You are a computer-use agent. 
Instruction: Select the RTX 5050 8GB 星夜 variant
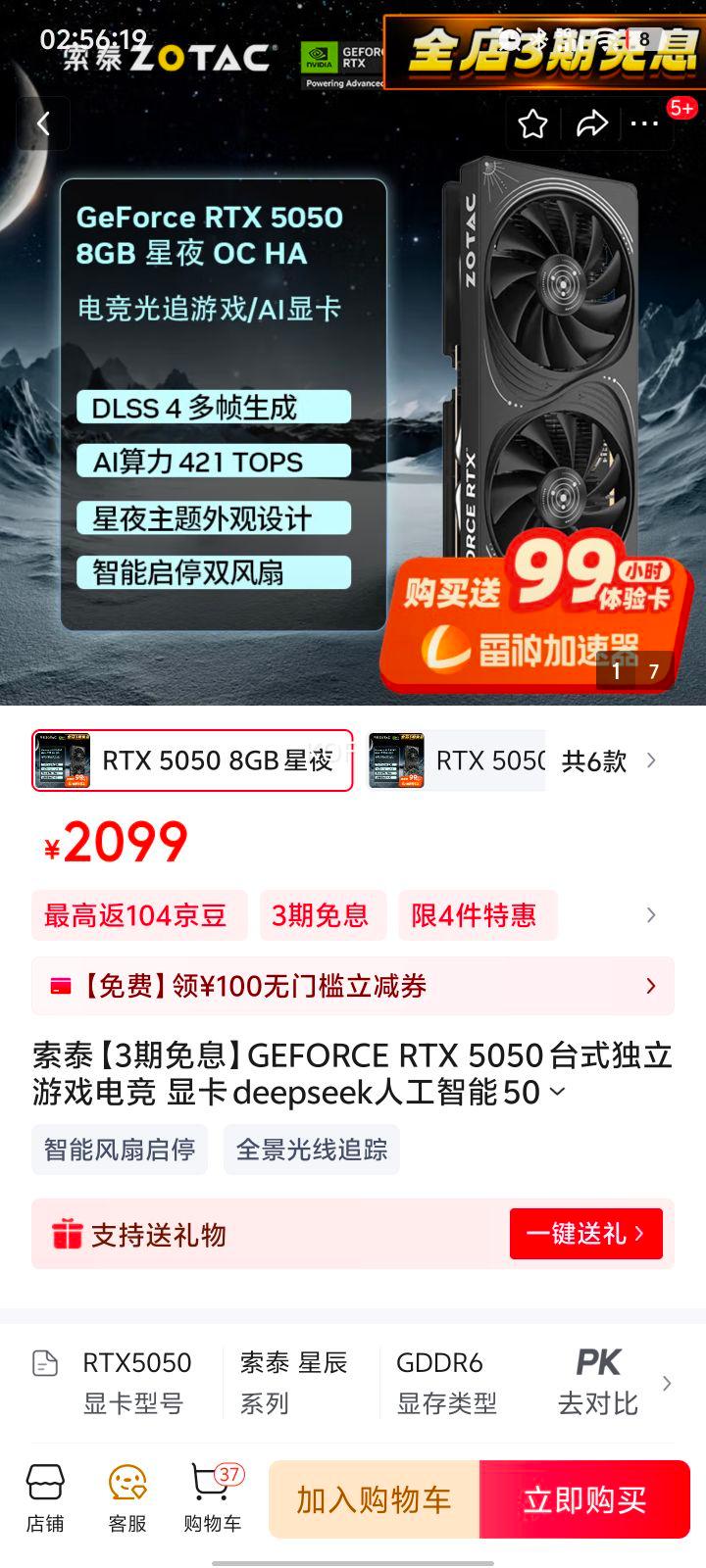click(192, 760)
